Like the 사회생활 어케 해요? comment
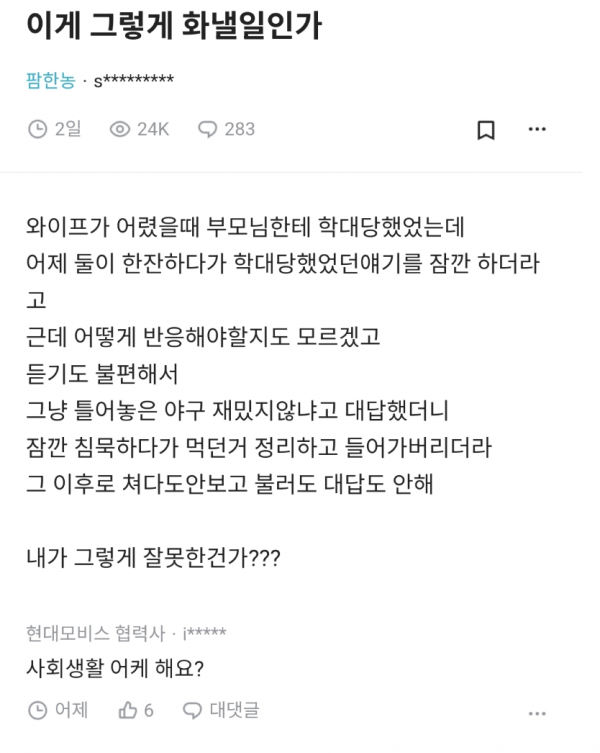This screenshot has height=753, width=600. point(136,710)
